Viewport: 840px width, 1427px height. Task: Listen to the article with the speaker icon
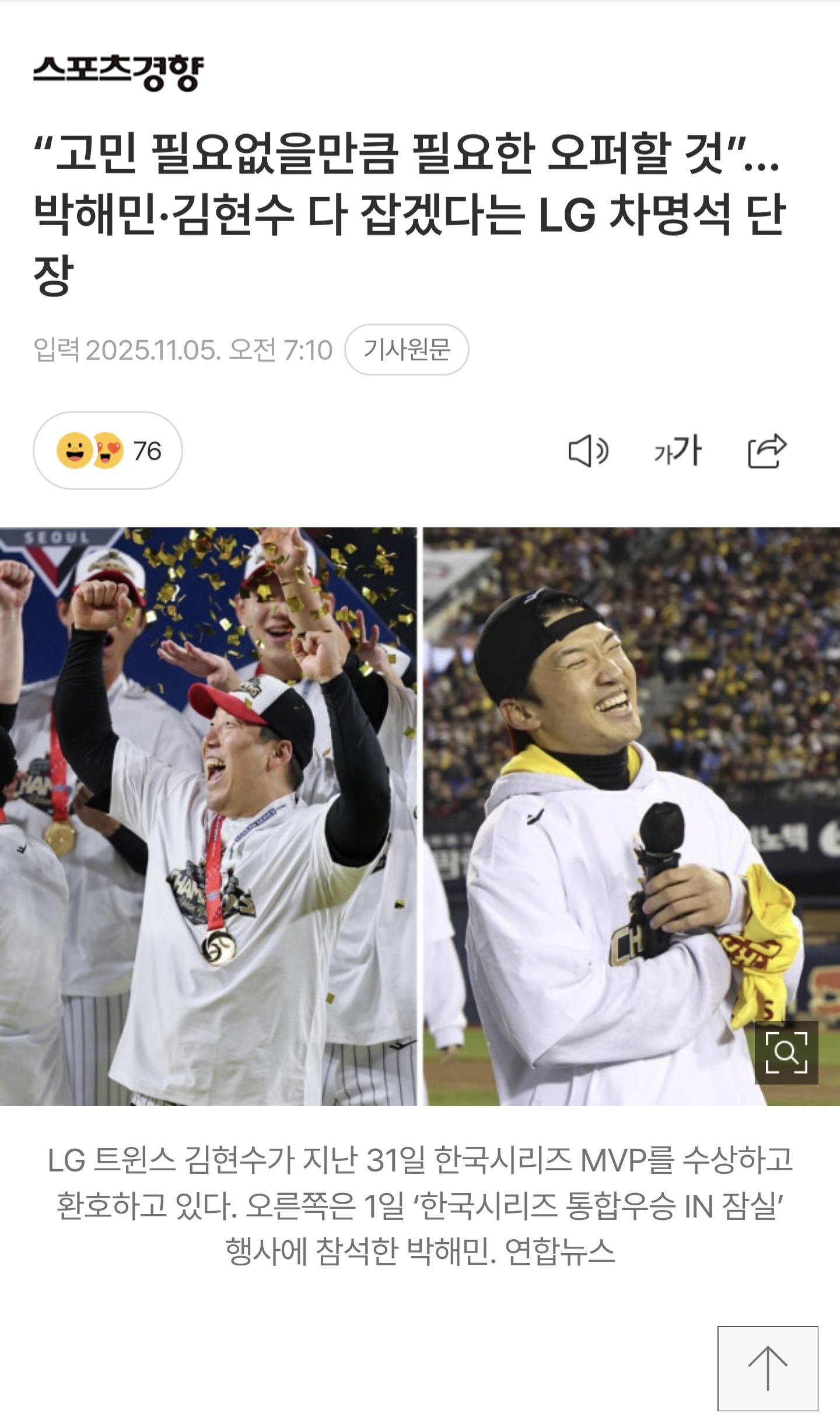click(588, 451)
